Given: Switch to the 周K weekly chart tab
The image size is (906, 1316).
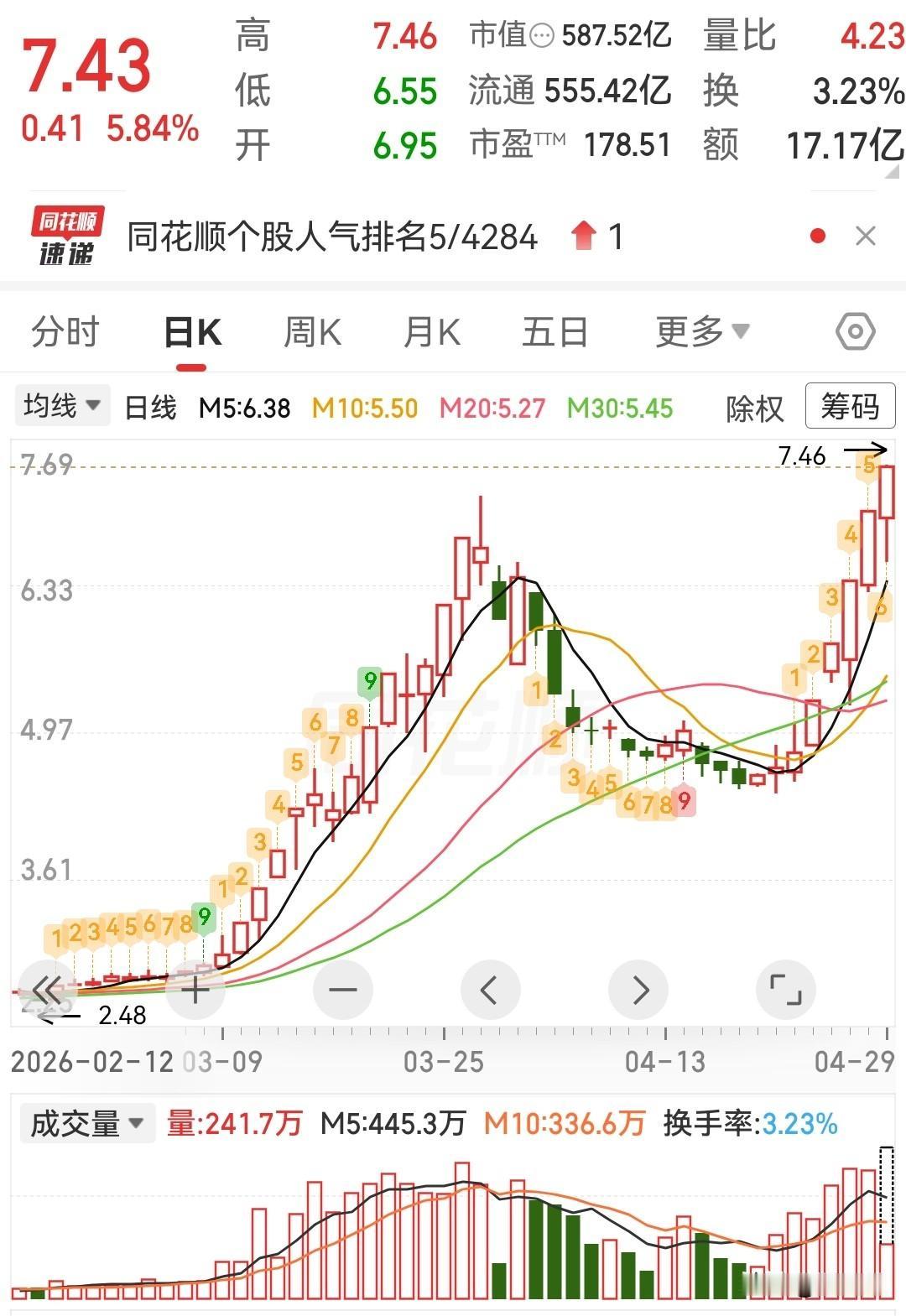Looking at the screenshot, I should [x=312, y=330].
